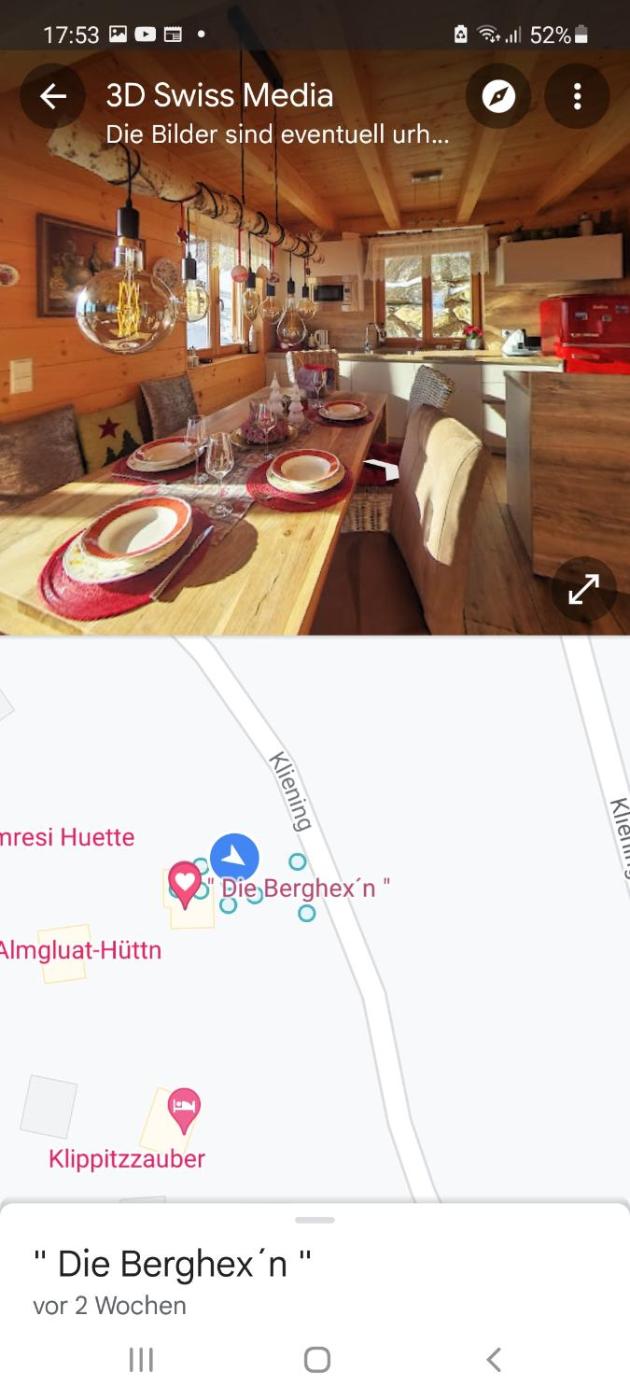Tap the Die Berghex'n heart pin
Screen dimensions: 630x1400
[185, 882]
